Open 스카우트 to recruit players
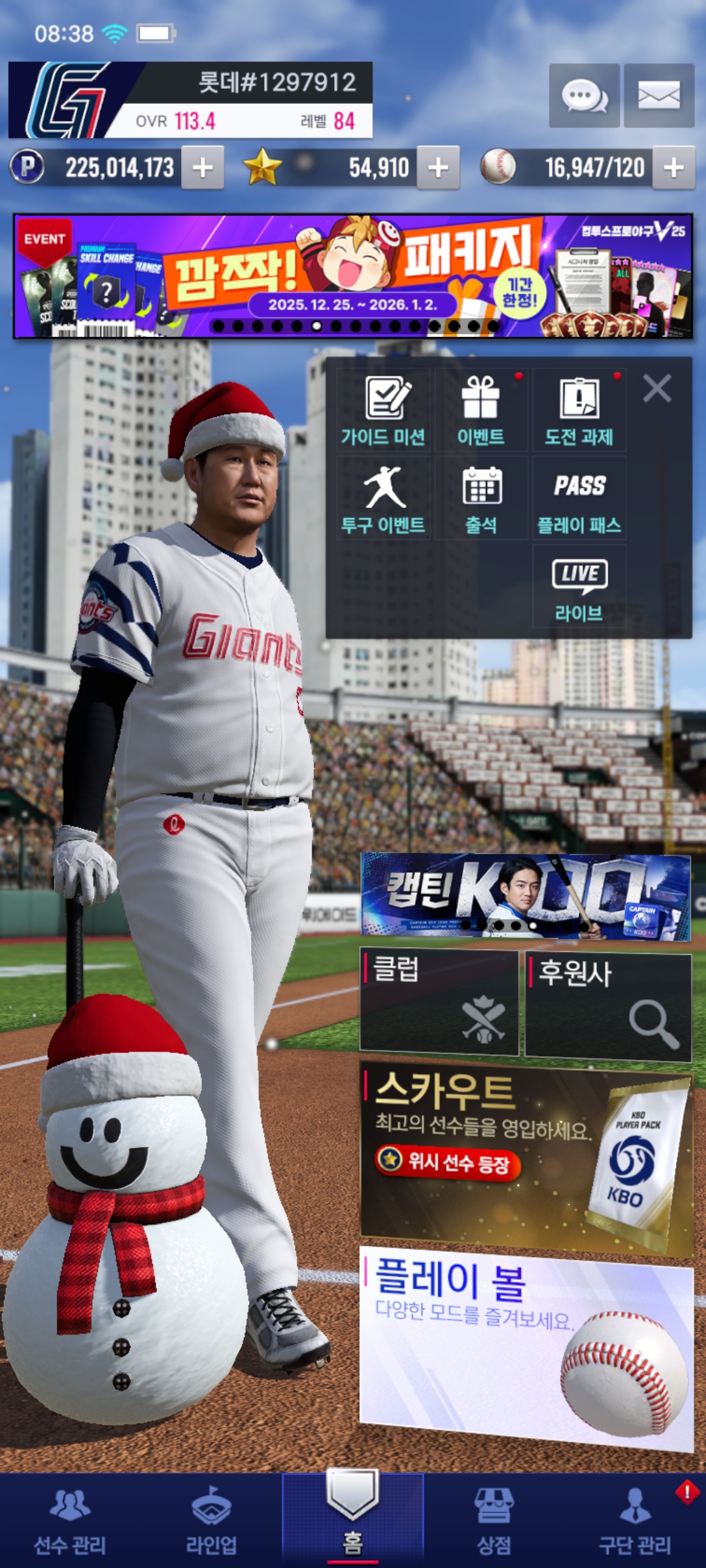 click(x=526, y=1160)
